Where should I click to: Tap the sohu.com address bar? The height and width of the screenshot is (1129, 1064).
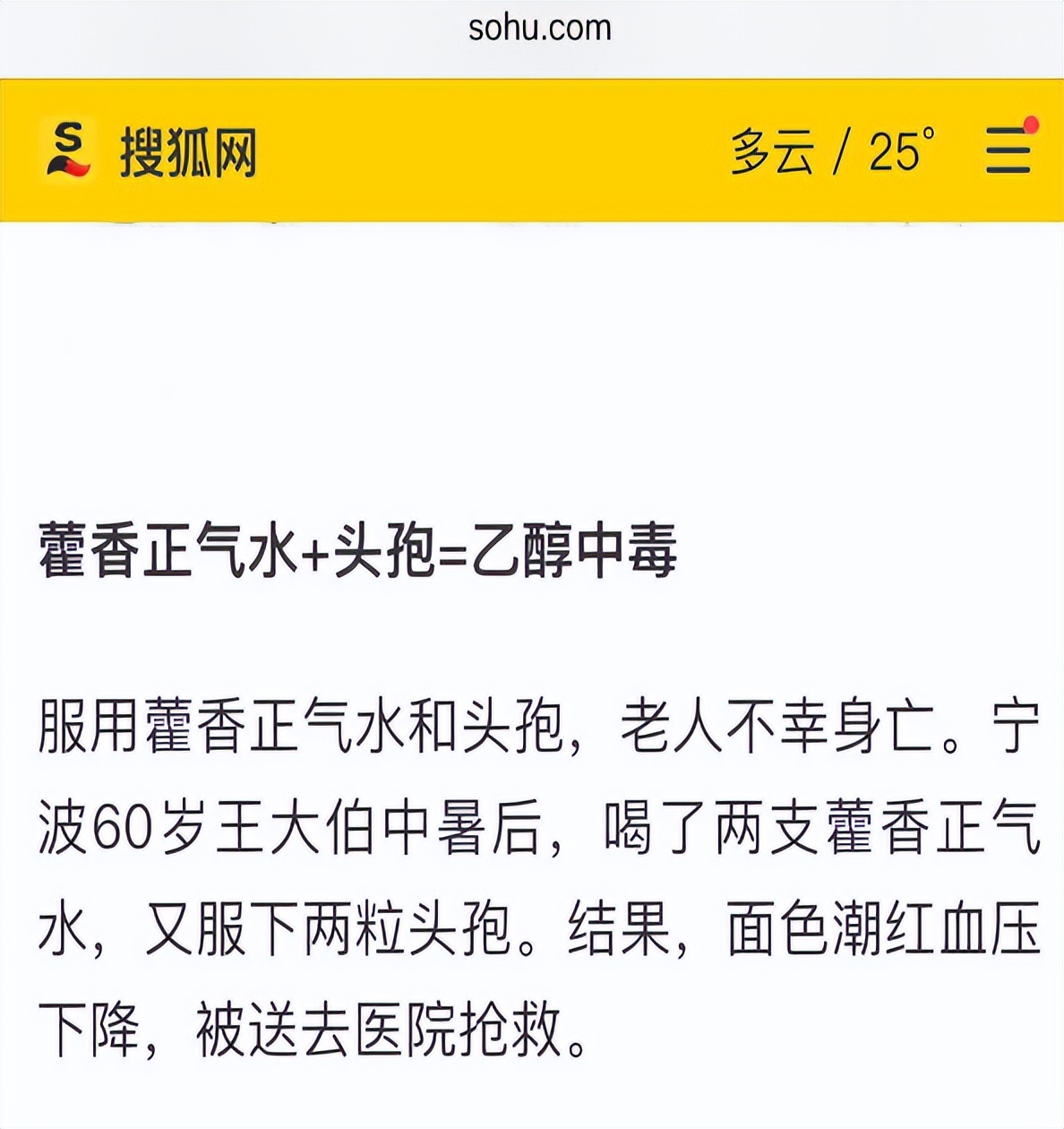[539, 29]
